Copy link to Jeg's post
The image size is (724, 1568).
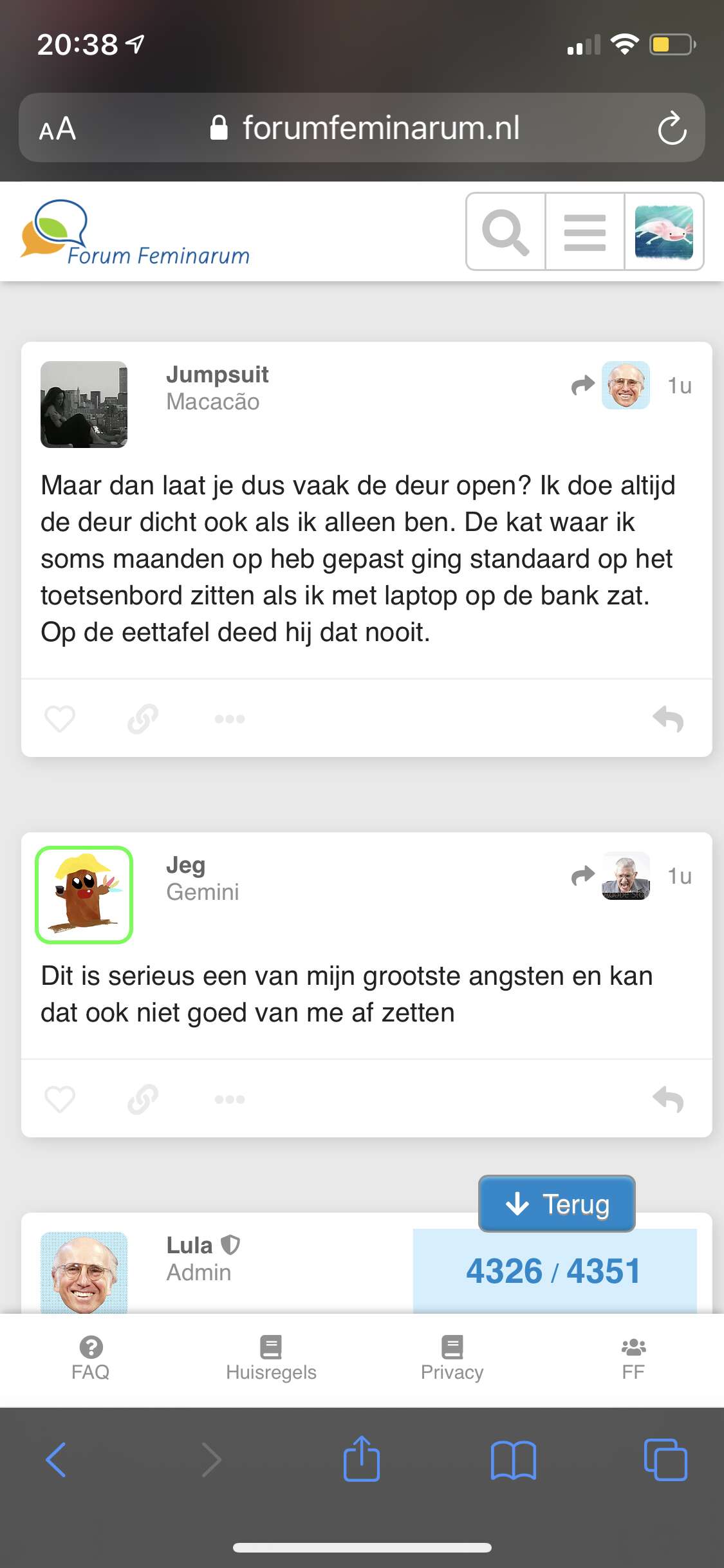143,1099
